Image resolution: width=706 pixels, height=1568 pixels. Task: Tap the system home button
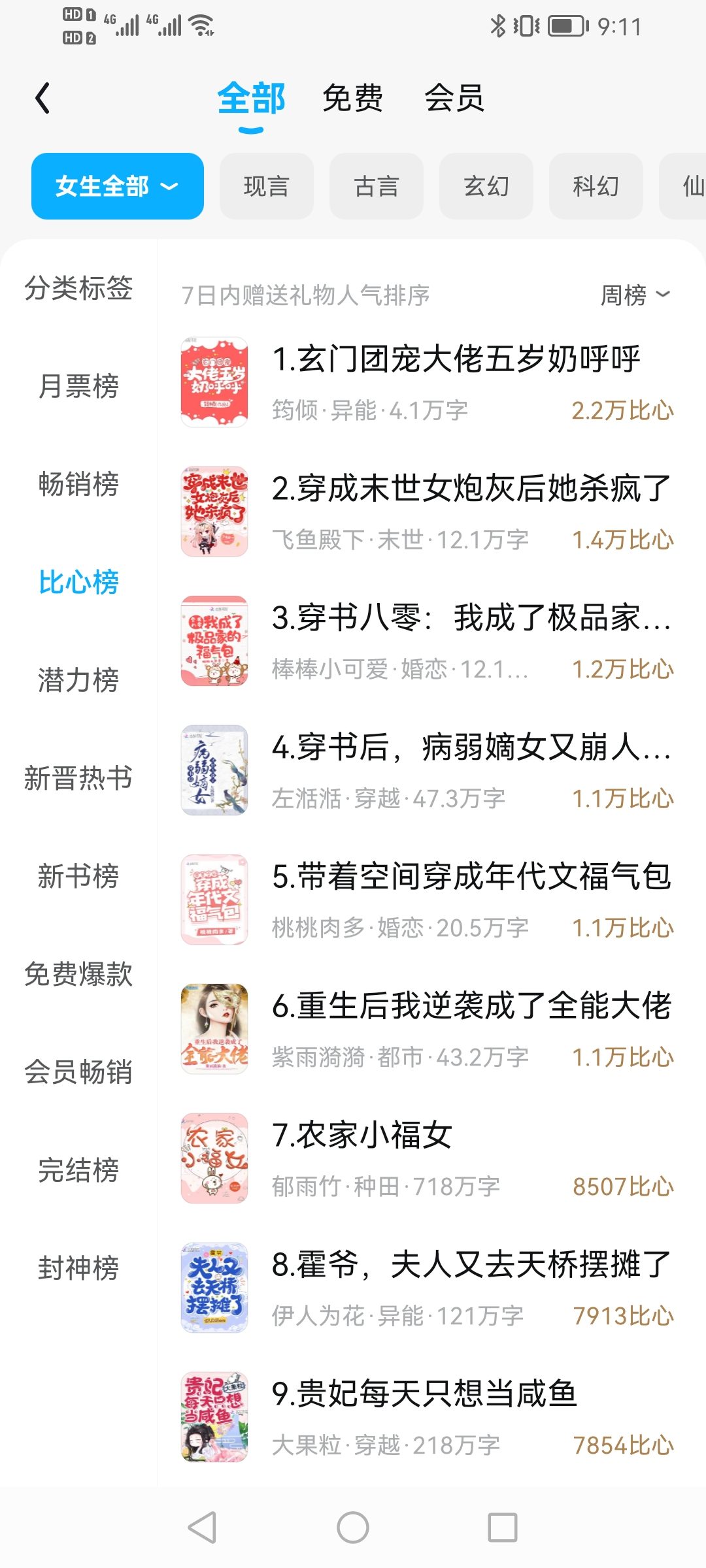(353, 1527)
